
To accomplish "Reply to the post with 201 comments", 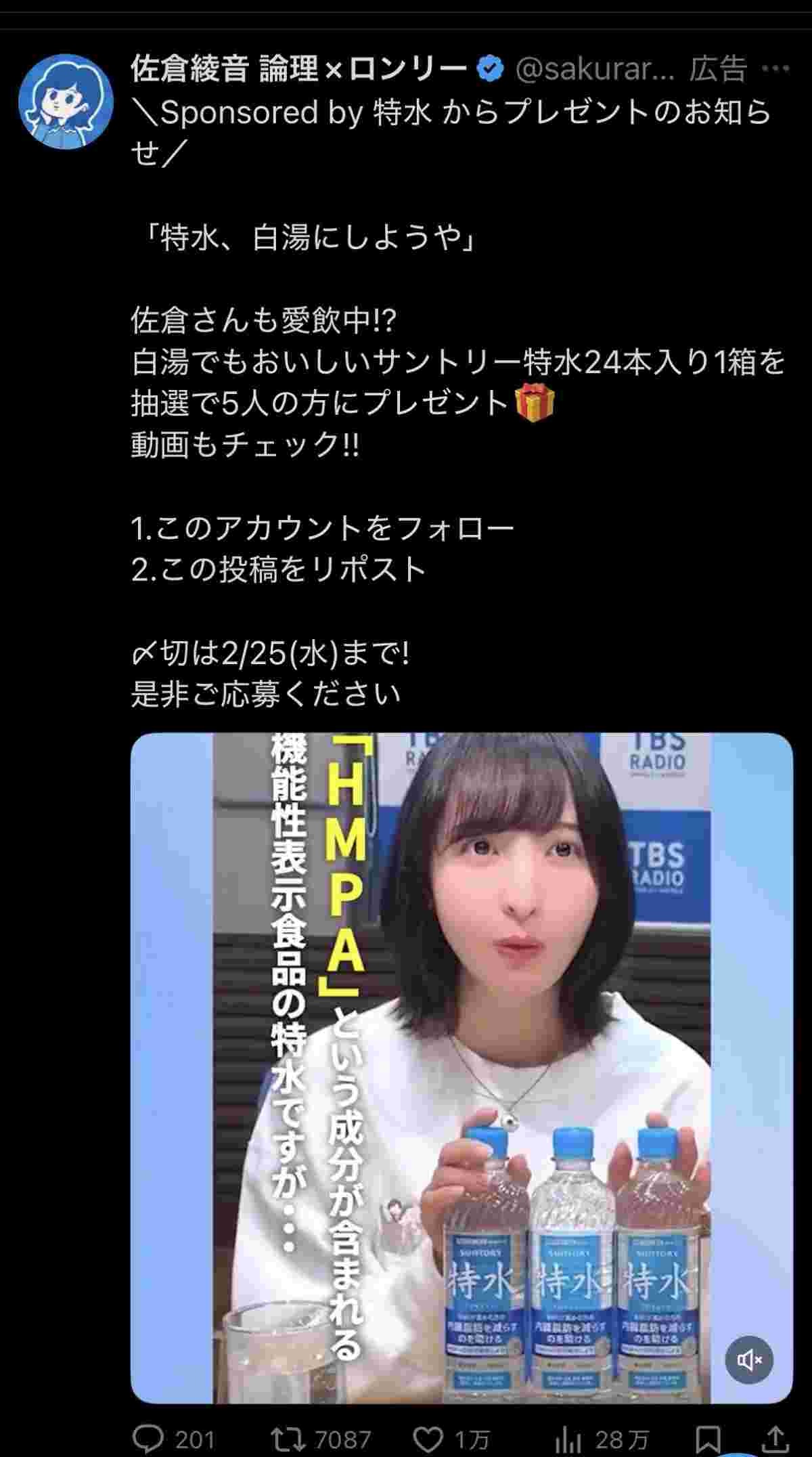I will pyautogui.click(x=143, y=1439).
